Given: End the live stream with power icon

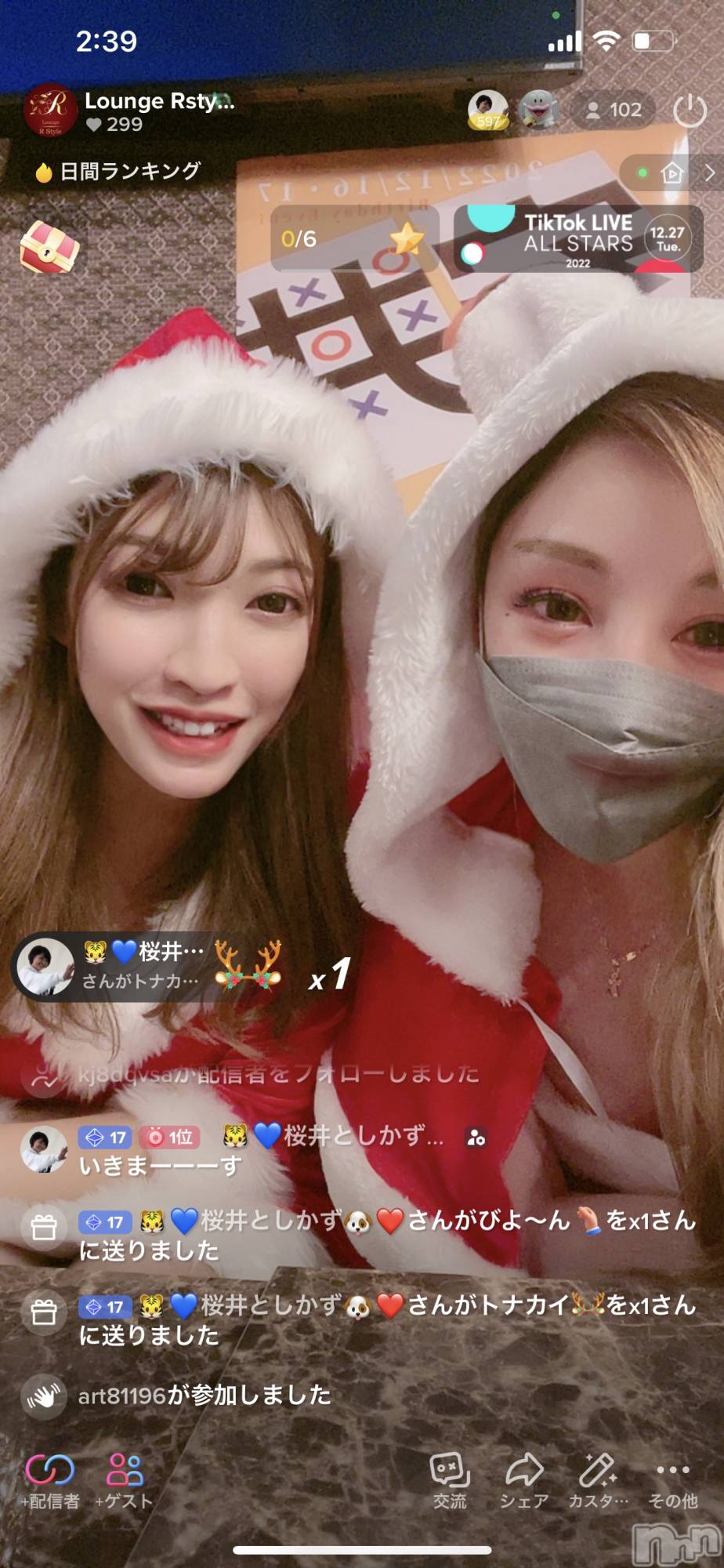Looking at the screenshot, I should [690, 111].
